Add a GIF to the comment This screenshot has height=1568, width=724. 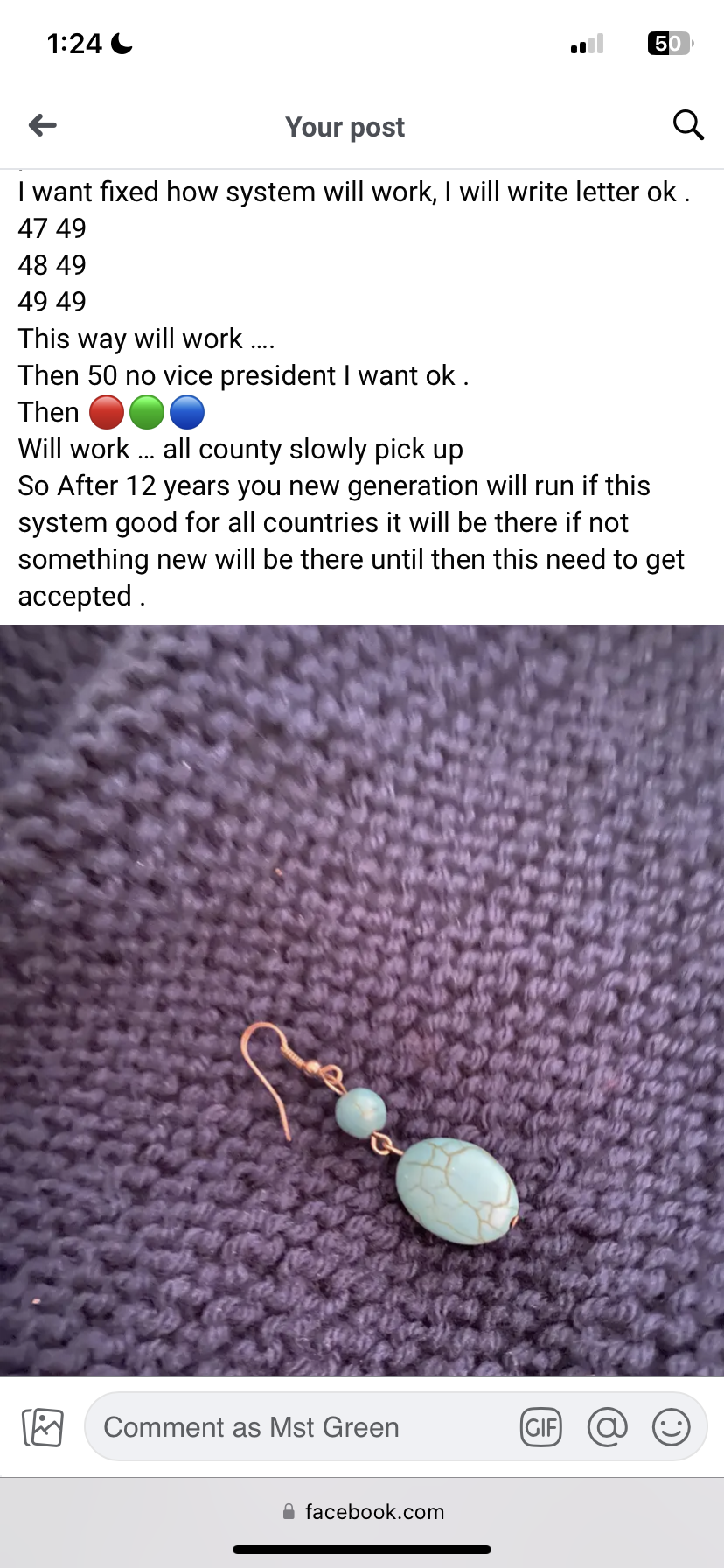tap(540, 1427)
